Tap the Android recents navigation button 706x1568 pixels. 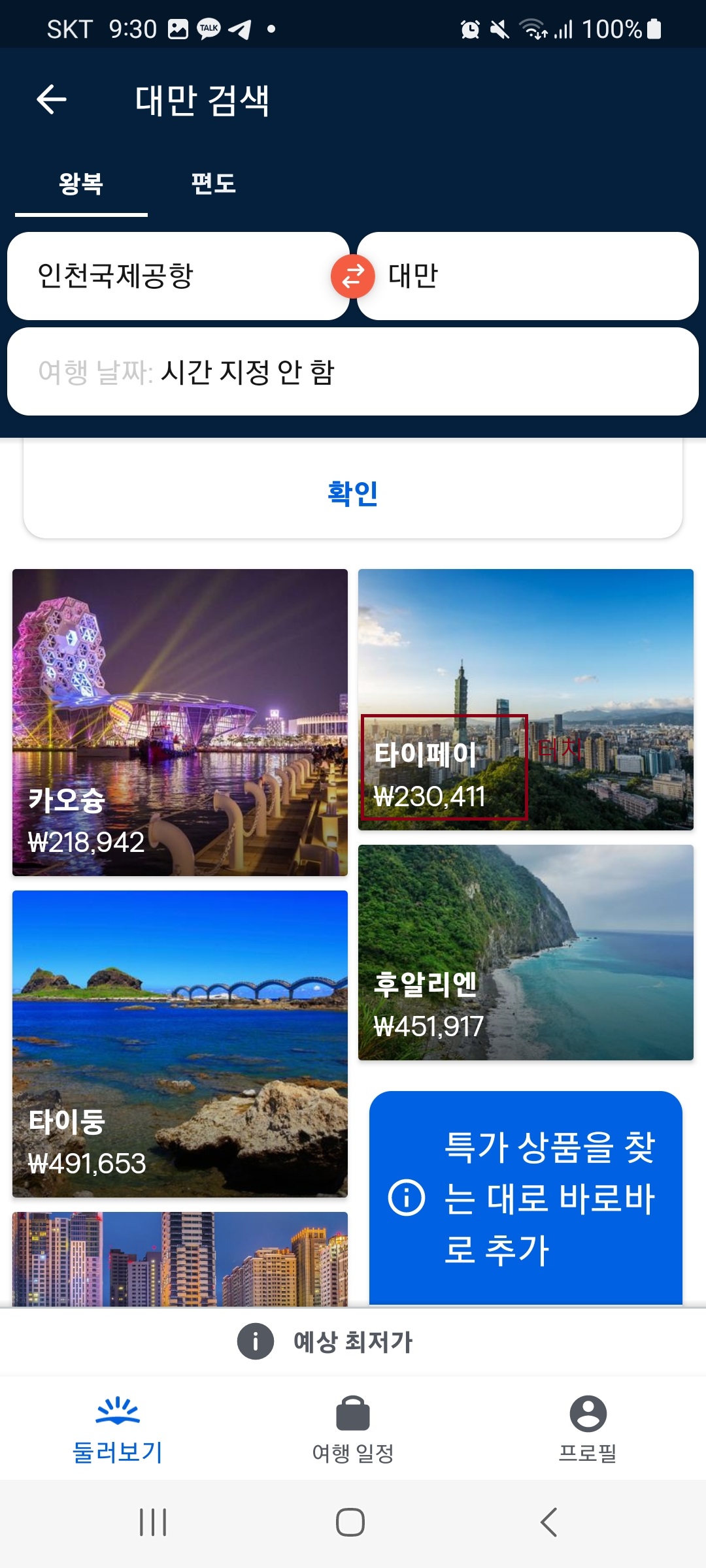pos(152,1523)
